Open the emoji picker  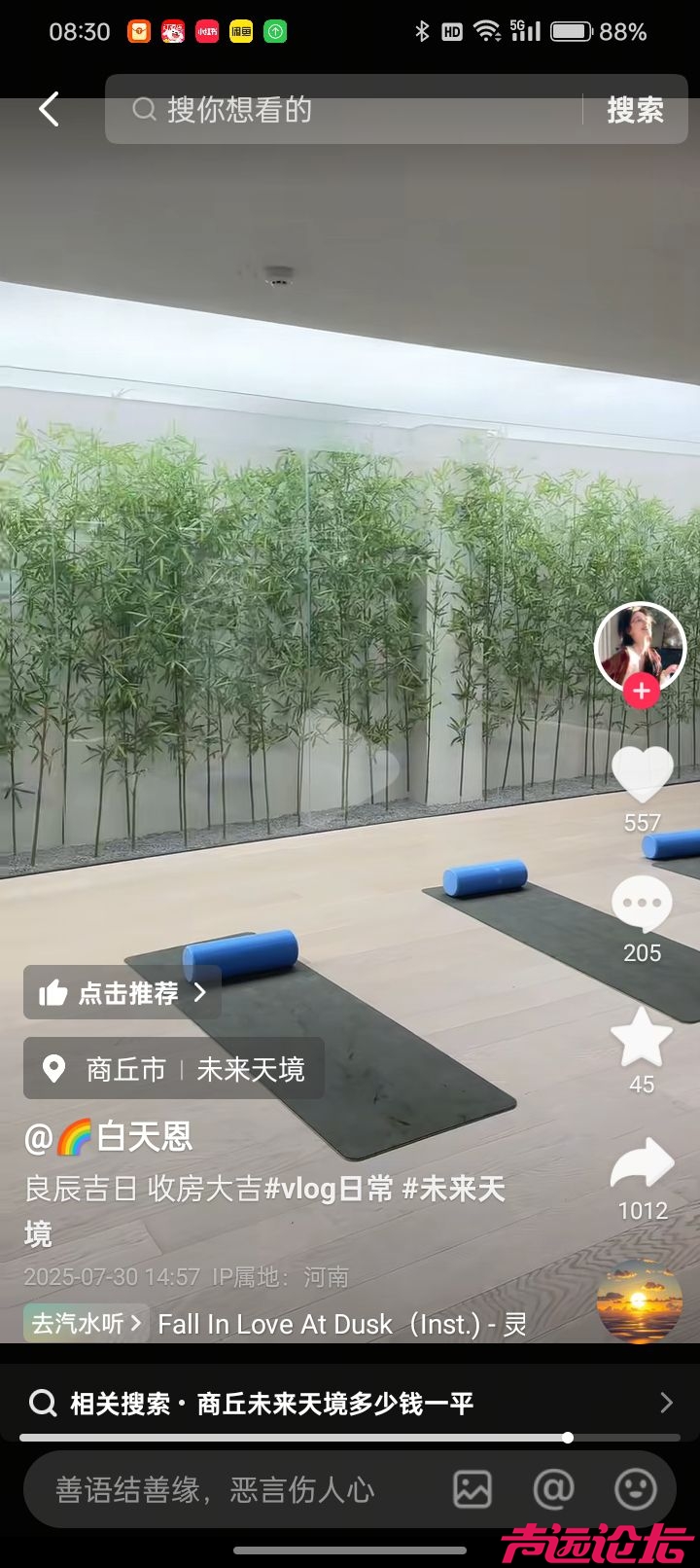(636, 1489)
